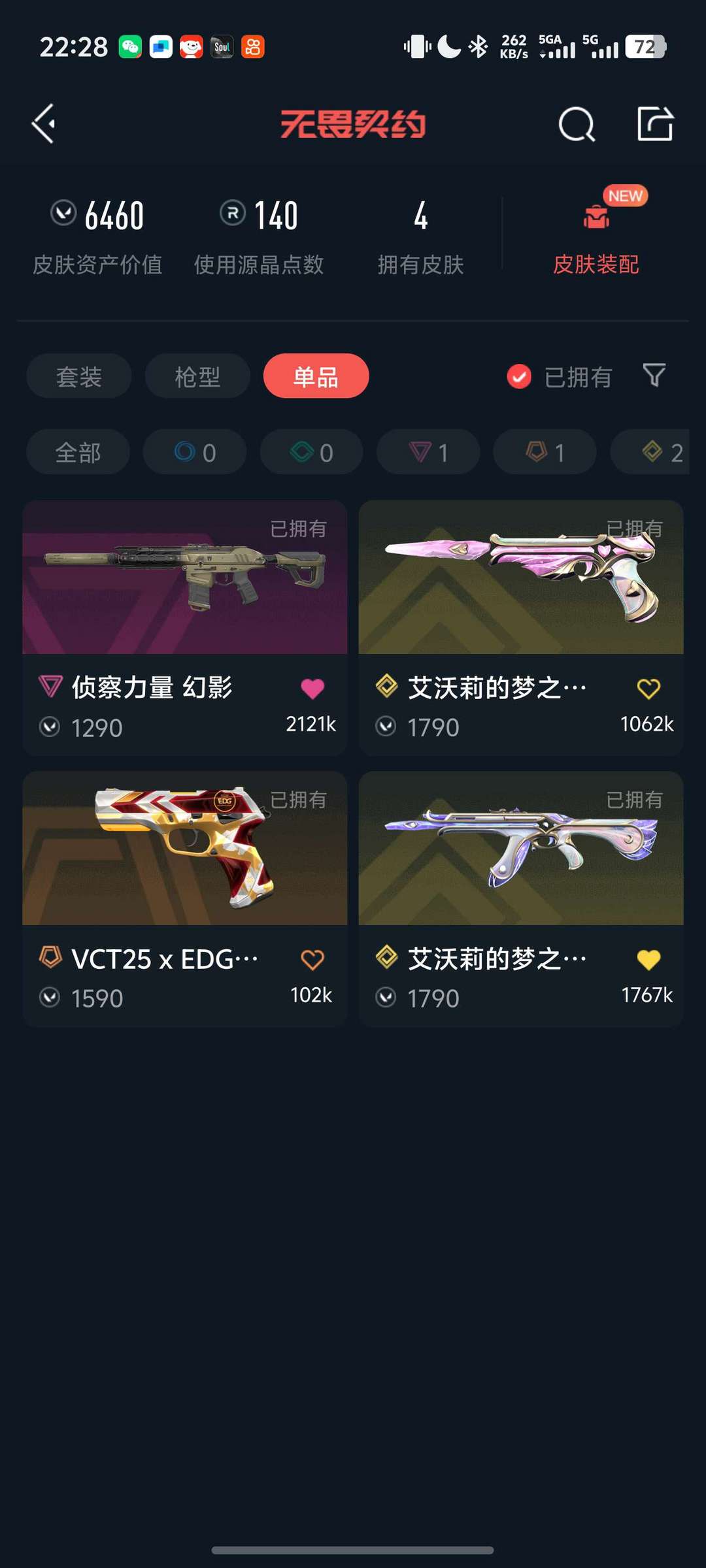Like the VCT25 x EDG skin
The width and height of the screenshot is (706, 1568).
coord(312,960)
